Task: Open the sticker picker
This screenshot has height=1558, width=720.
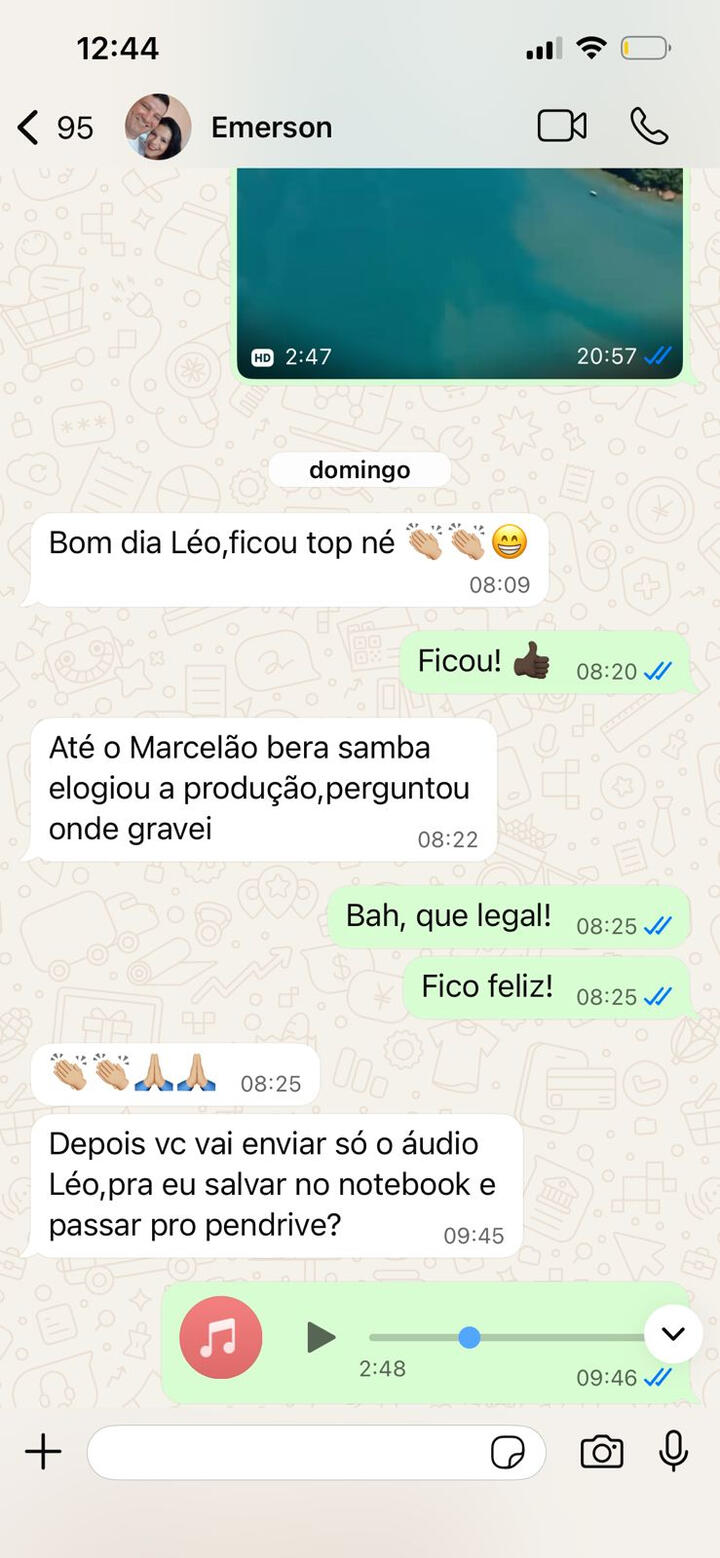Action: point(508,1452)
